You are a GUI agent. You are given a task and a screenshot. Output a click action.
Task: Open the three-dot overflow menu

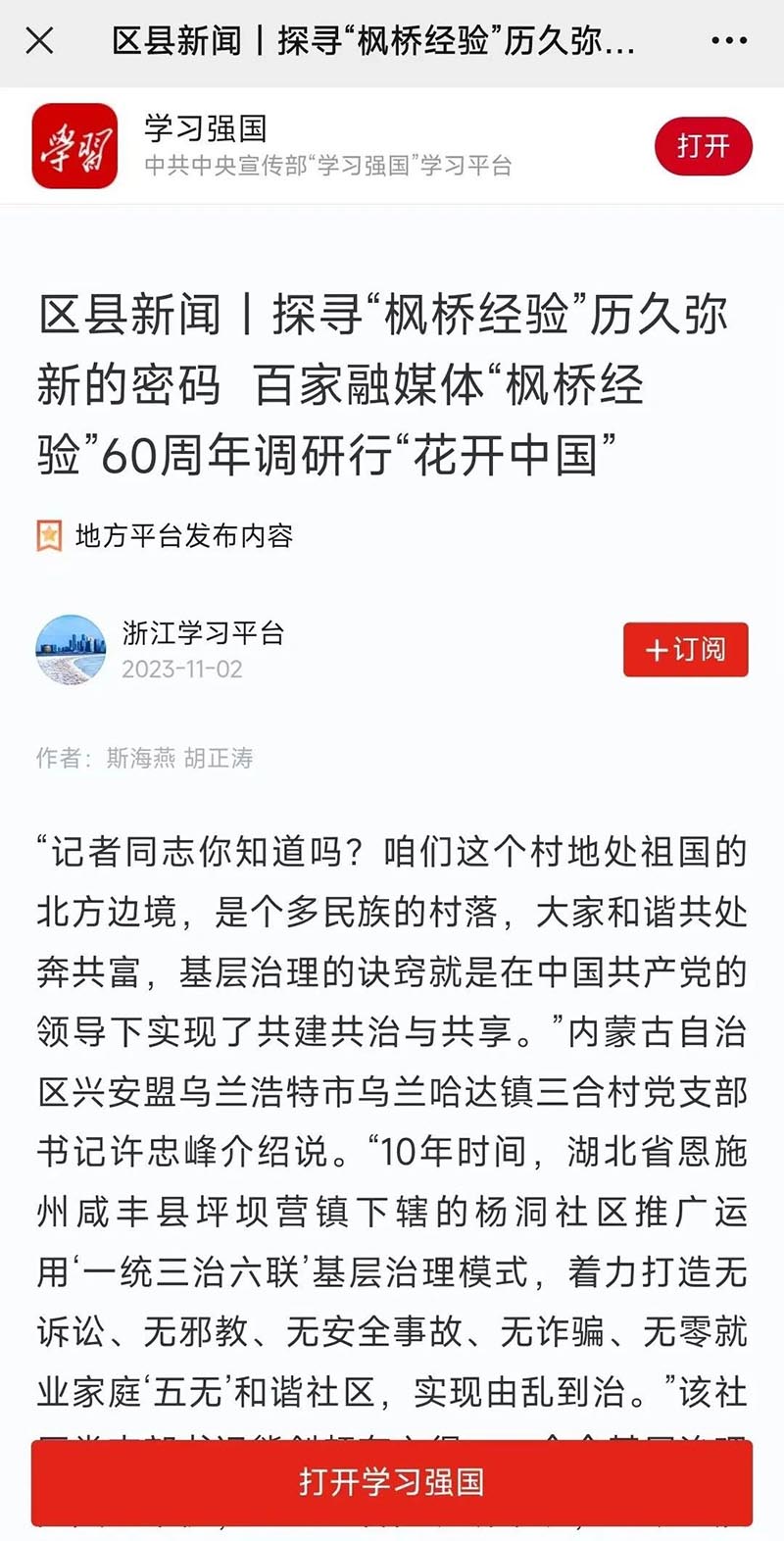(x=729, y=41)
